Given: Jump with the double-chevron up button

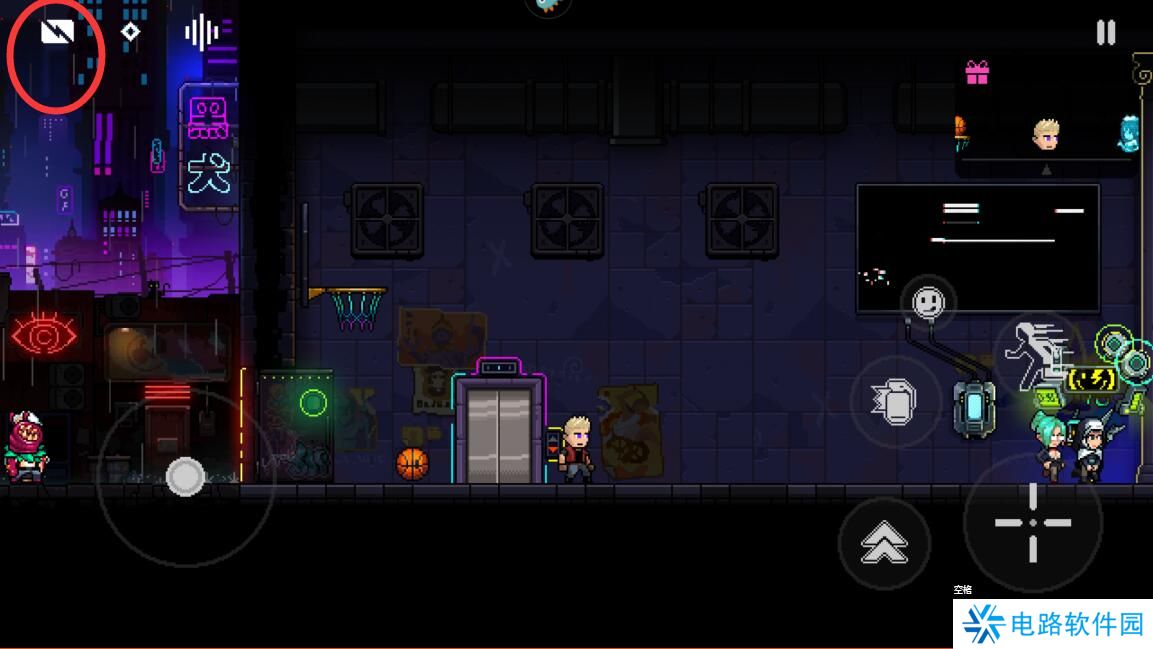Looking at the screenshot, I should 884,543.
